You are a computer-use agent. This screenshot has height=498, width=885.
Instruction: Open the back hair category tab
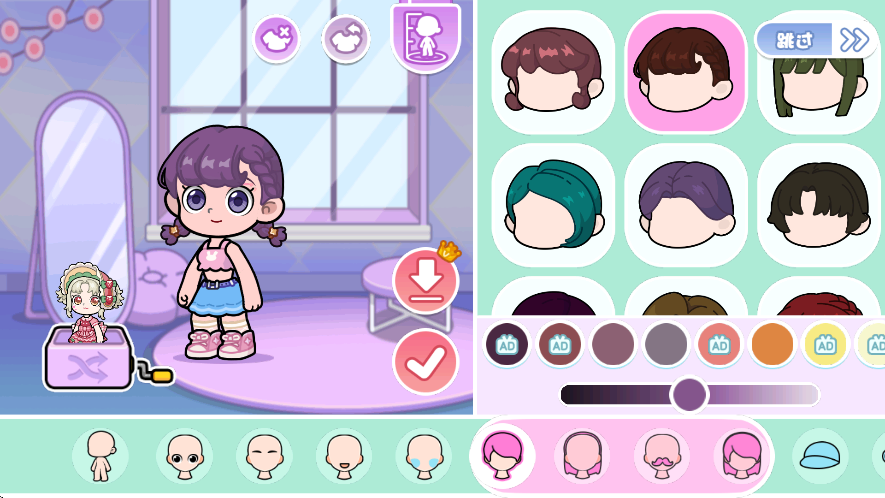582,456
